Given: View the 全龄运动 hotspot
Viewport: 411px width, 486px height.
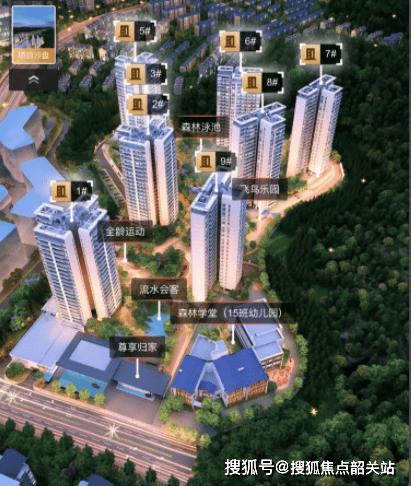Looking at the screenshot, I should coord(125,231).
